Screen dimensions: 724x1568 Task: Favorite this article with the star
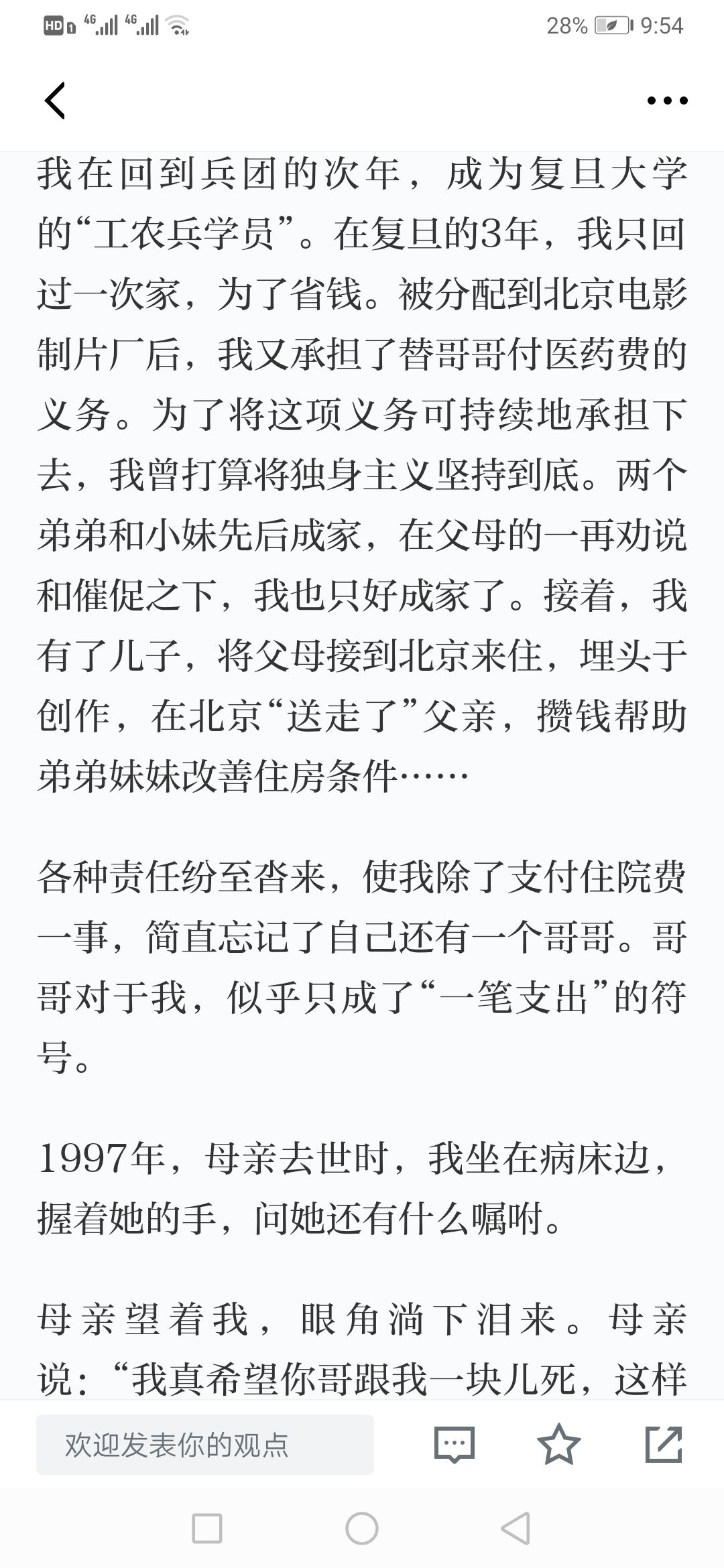[x=558, y=1444]
